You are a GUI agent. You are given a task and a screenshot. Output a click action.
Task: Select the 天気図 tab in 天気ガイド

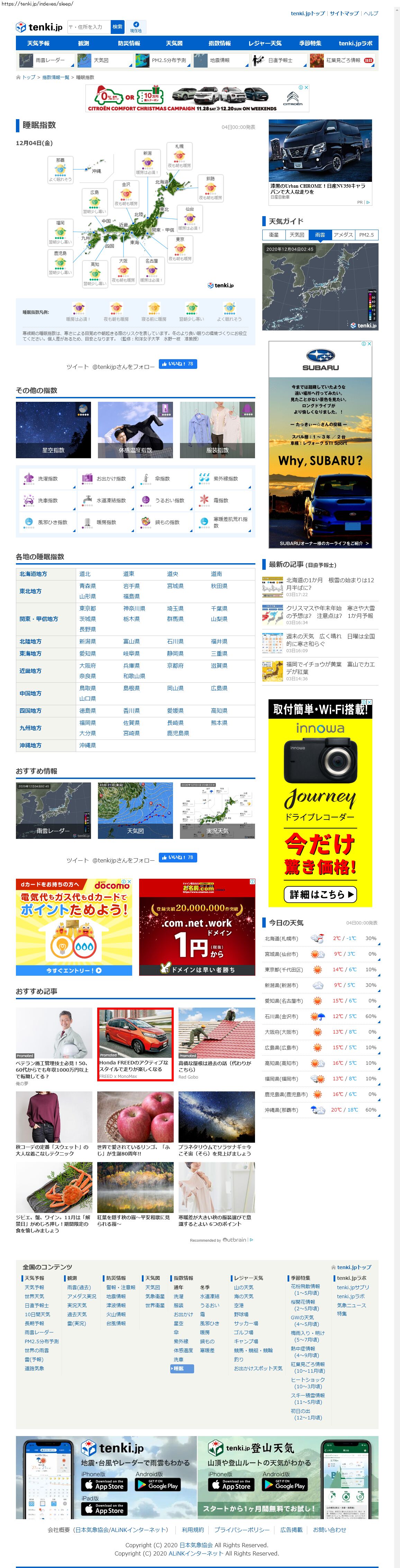pos(297,234)
